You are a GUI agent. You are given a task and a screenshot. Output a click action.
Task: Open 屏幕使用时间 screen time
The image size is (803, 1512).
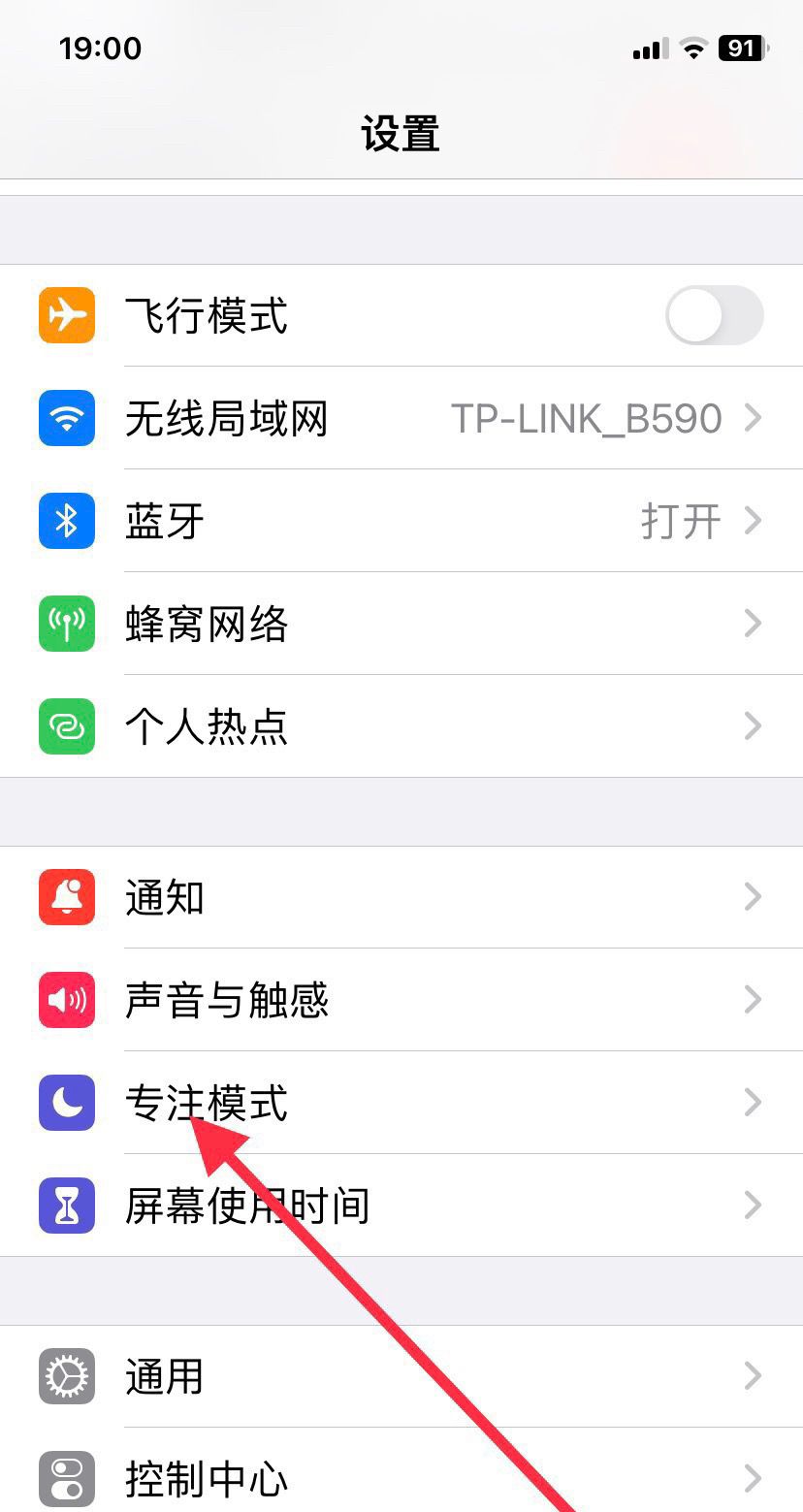(401, 1206)
